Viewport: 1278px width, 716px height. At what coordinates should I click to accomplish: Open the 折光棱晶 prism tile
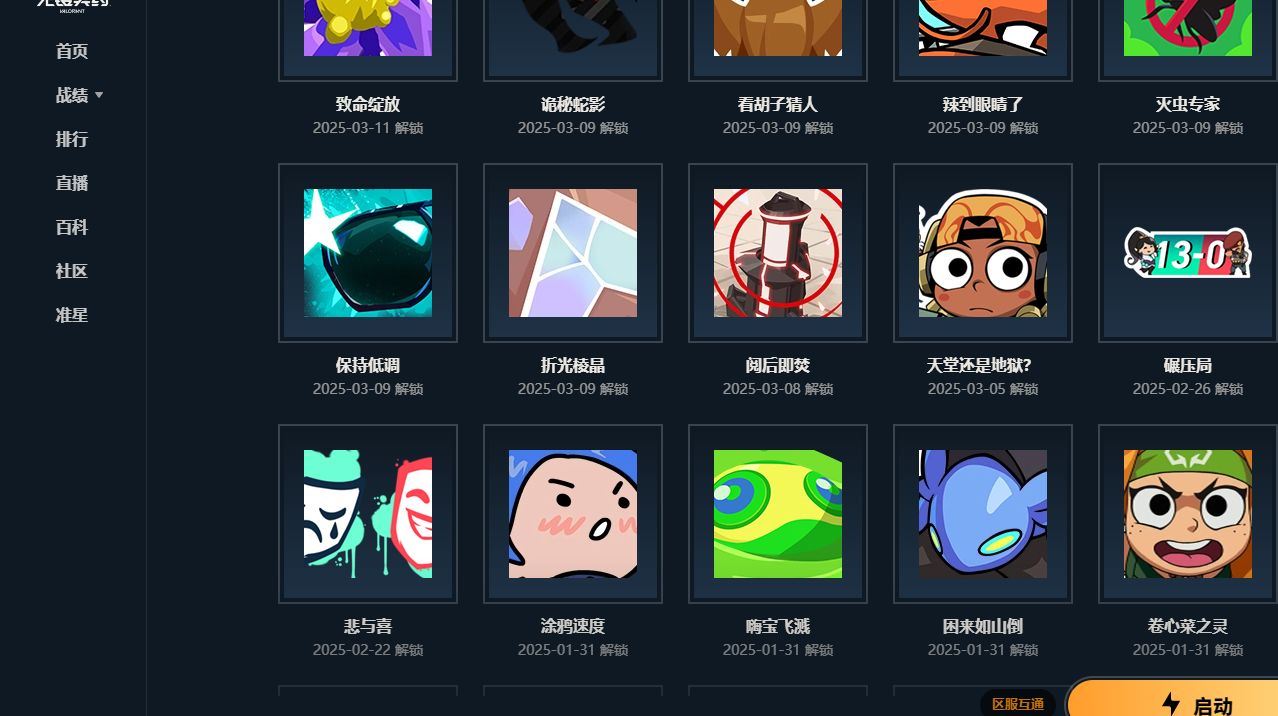[x=573, y=253]
